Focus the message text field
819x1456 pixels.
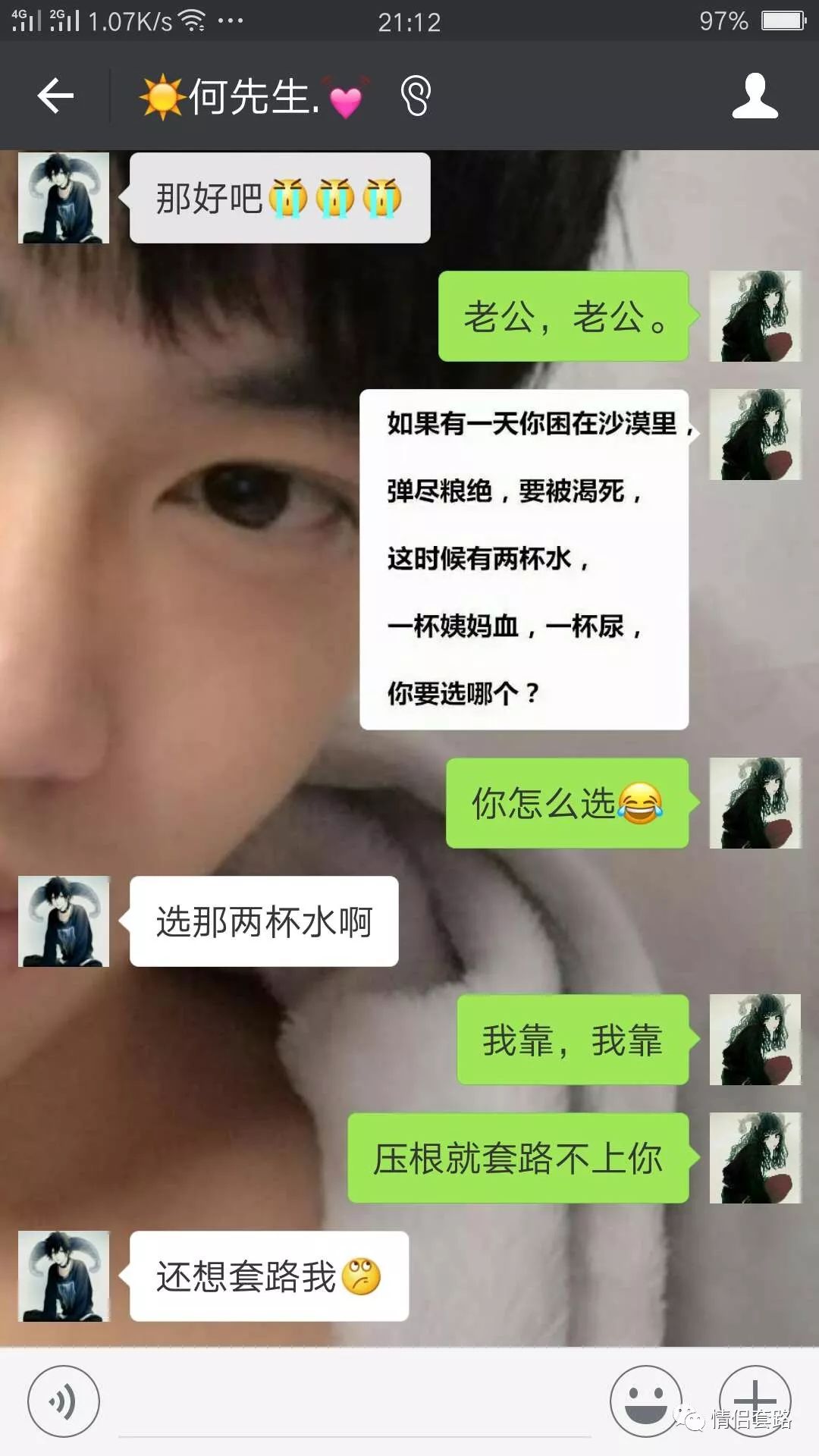pyautogui.click(x=355, y=1410)
